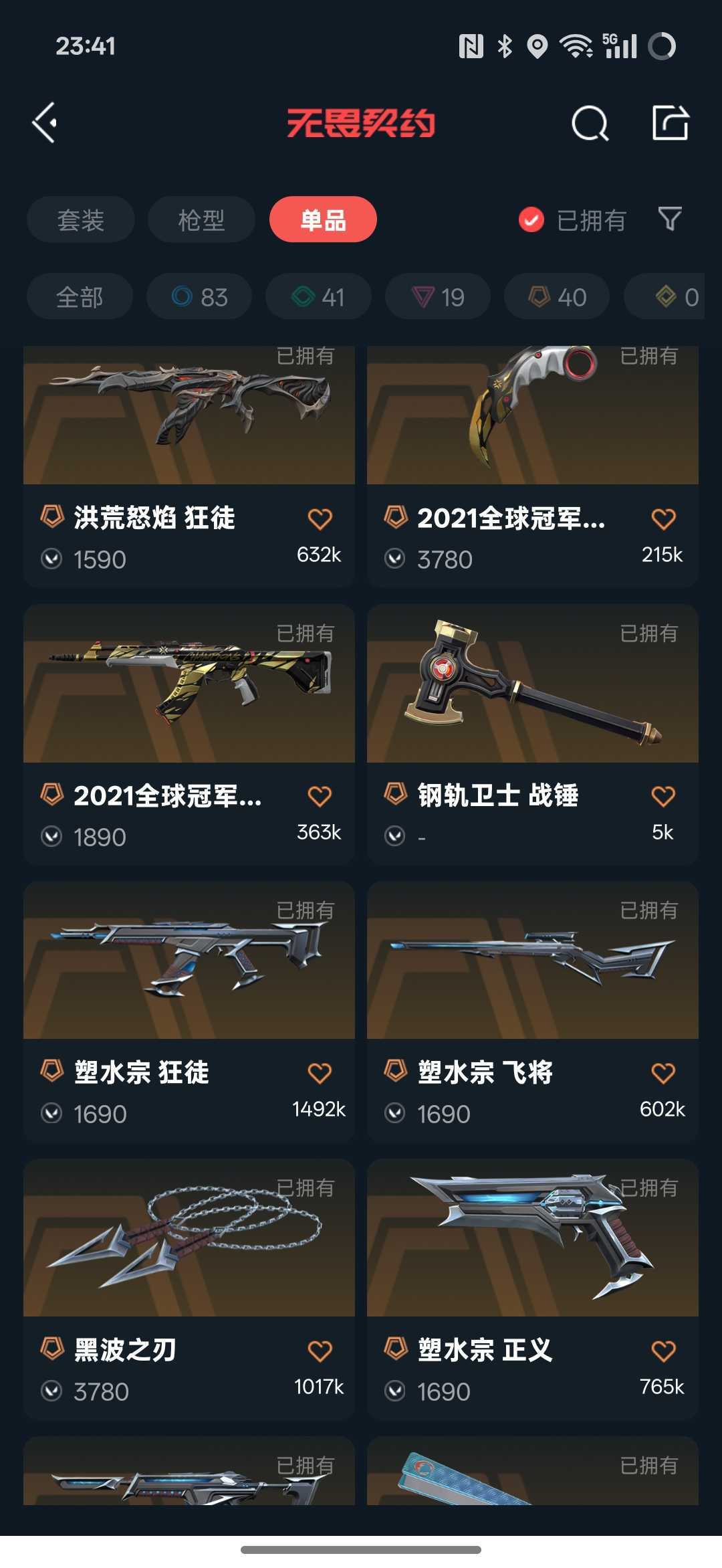This screenshot has width=722, height=1568.
Task: Open the 洪荒怒焰 狂徒 skin card
Action: tap(189, 467)
